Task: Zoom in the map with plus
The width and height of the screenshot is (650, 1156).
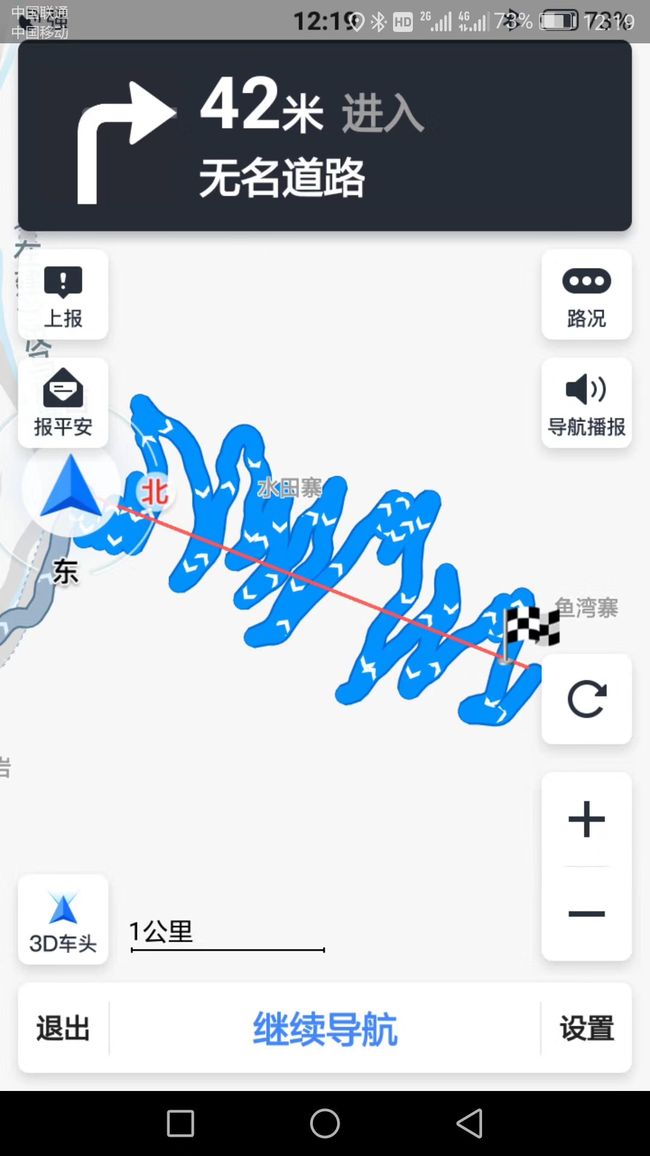Action: (x=587, y=819)
